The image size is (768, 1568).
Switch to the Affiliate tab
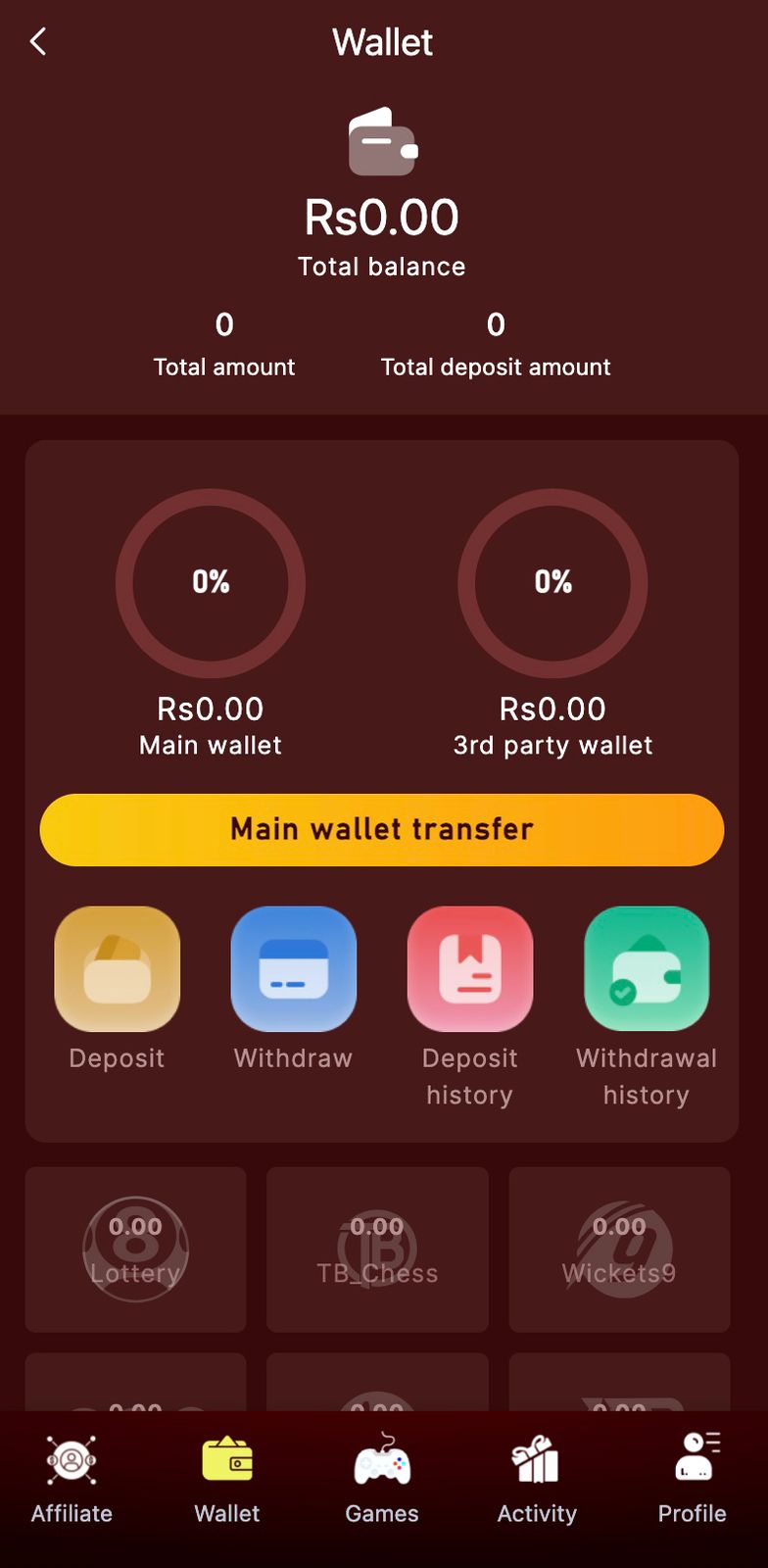click(72, 1480)
